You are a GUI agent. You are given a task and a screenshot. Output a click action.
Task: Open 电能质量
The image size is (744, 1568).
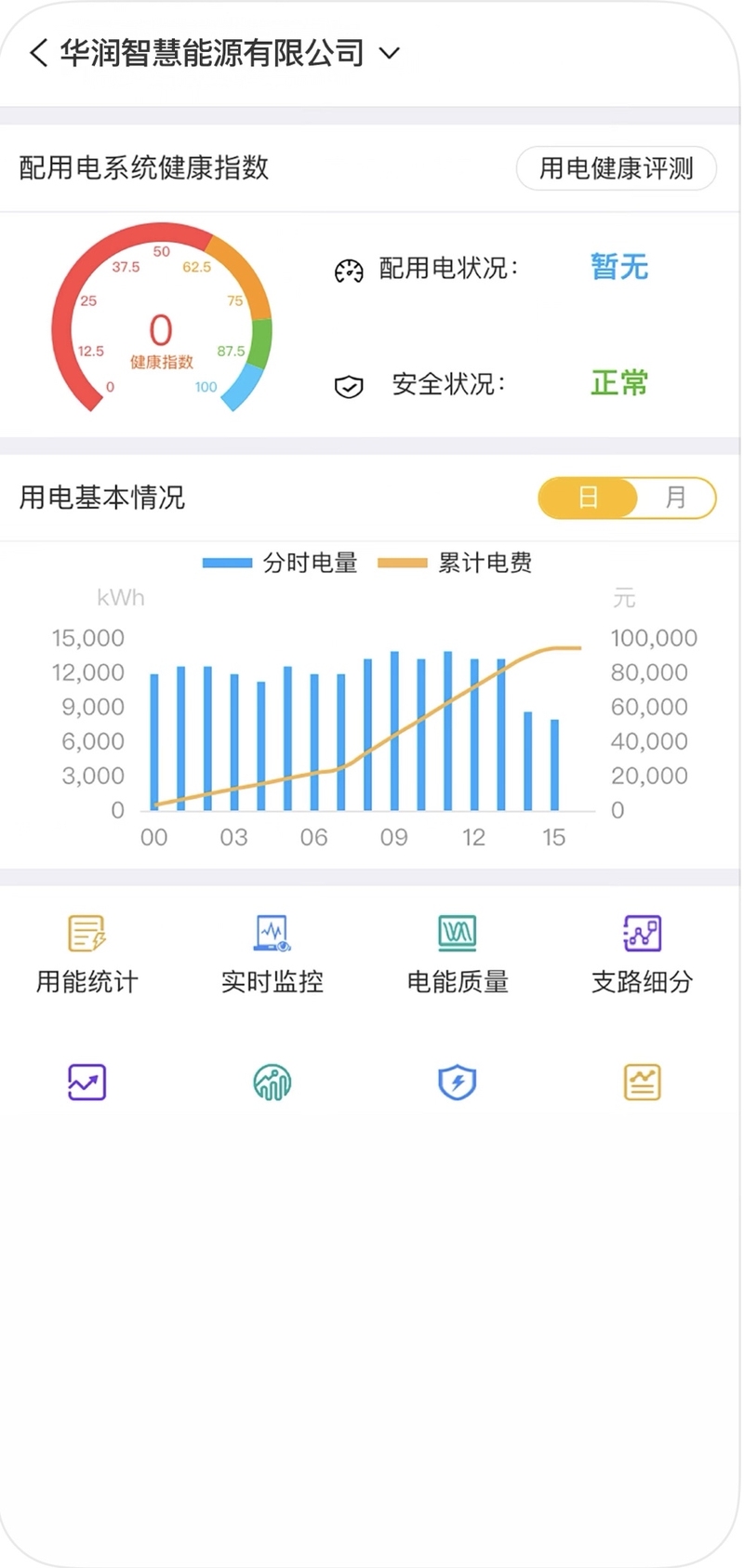point(457,953)
